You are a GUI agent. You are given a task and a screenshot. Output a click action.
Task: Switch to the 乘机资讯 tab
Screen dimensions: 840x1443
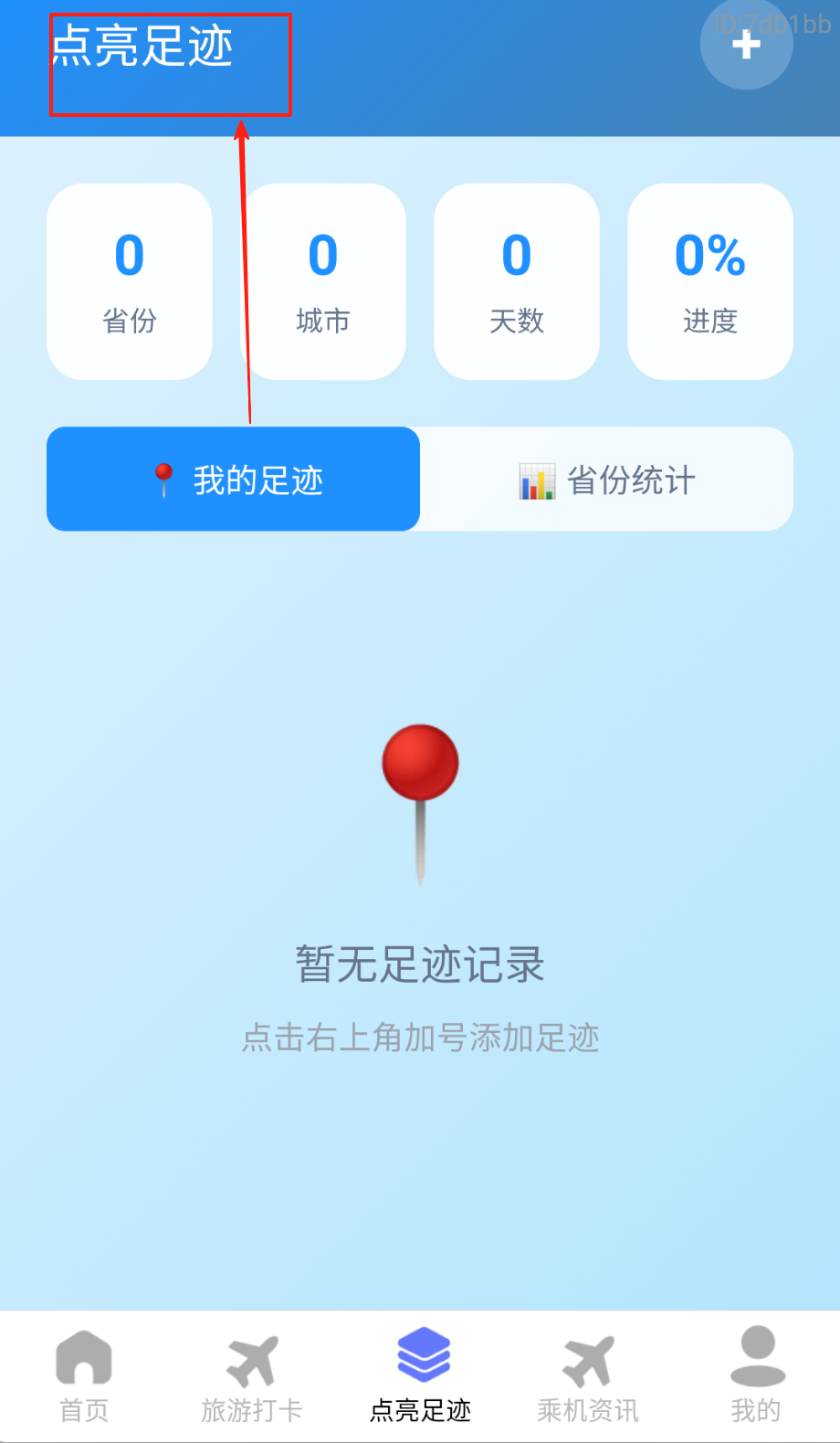[x=588, y=1376]
